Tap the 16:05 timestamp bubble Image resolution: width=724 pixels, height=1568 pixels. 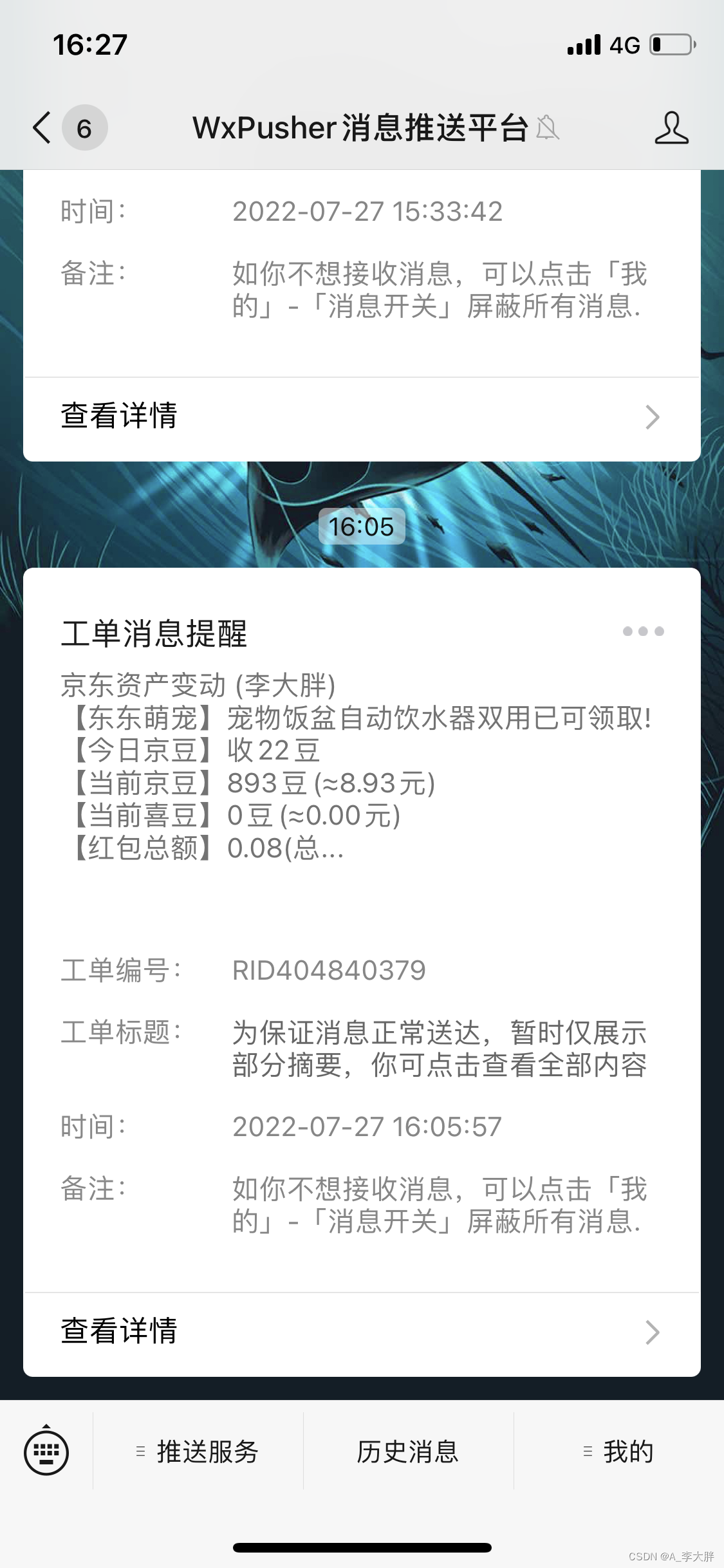pos(362,527)
